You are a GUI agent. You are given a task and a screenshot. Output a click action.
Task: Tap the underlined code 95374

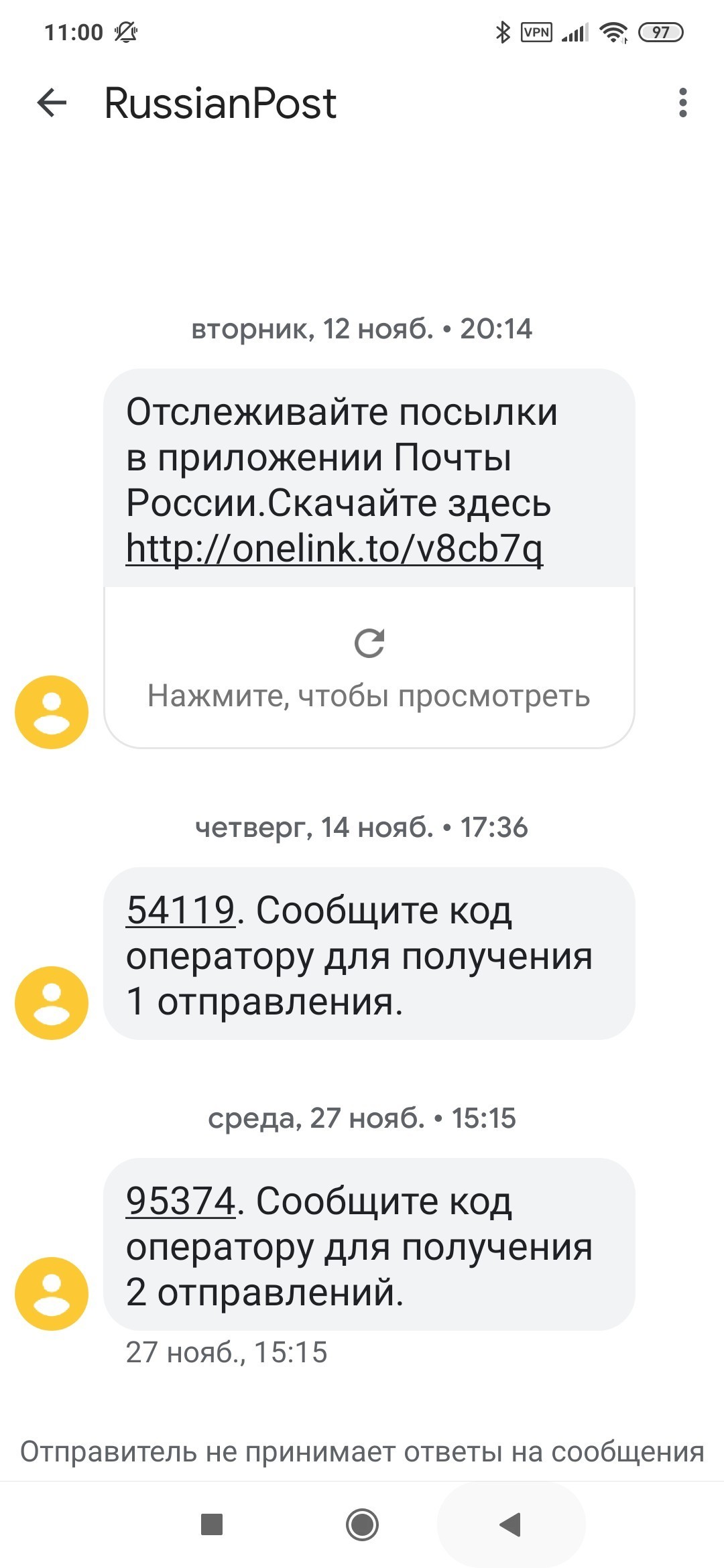click(x=180, y=1201)
